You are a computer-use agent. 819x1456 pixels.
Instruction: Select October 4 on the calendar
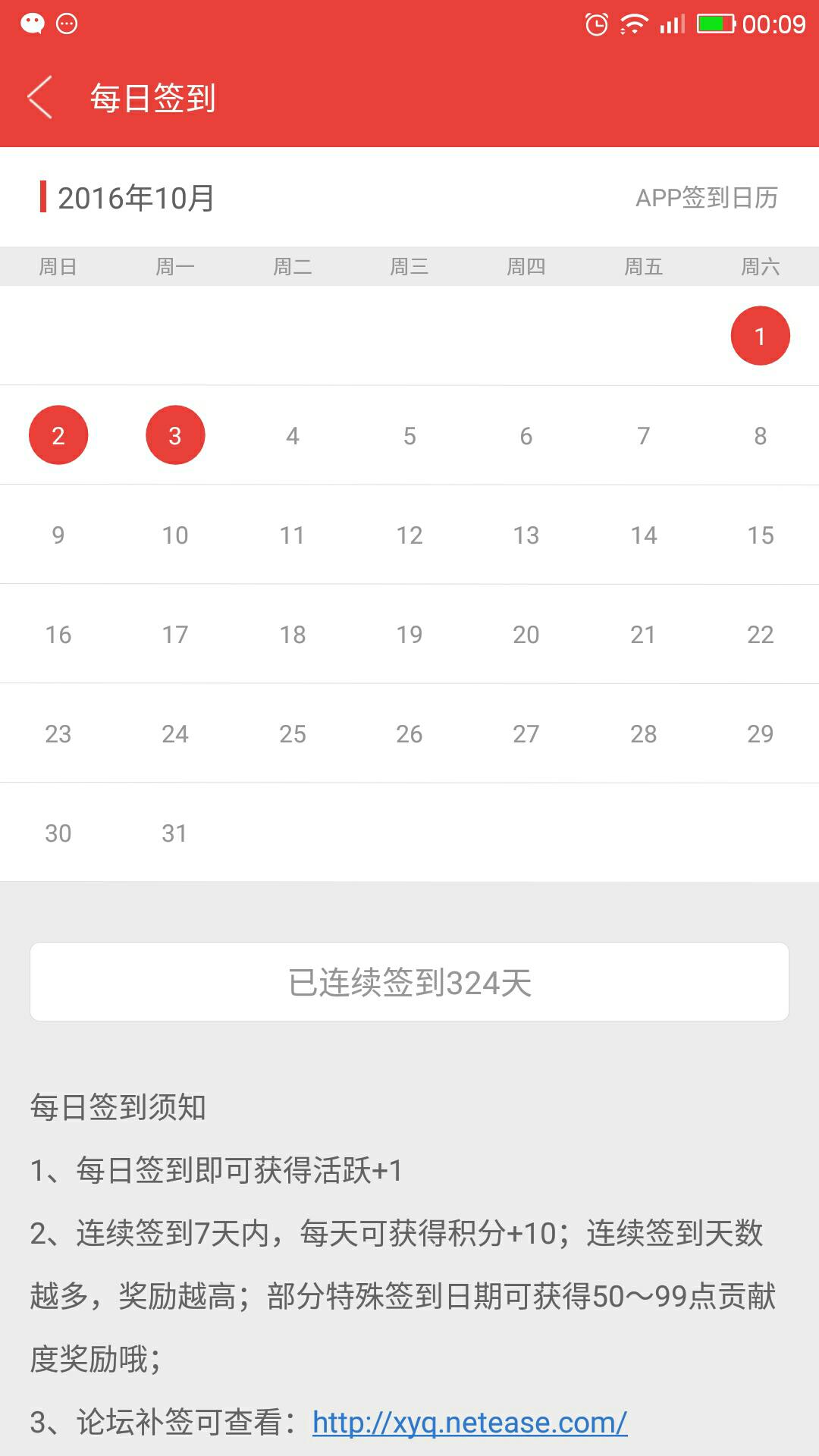[x=293, y=436]
